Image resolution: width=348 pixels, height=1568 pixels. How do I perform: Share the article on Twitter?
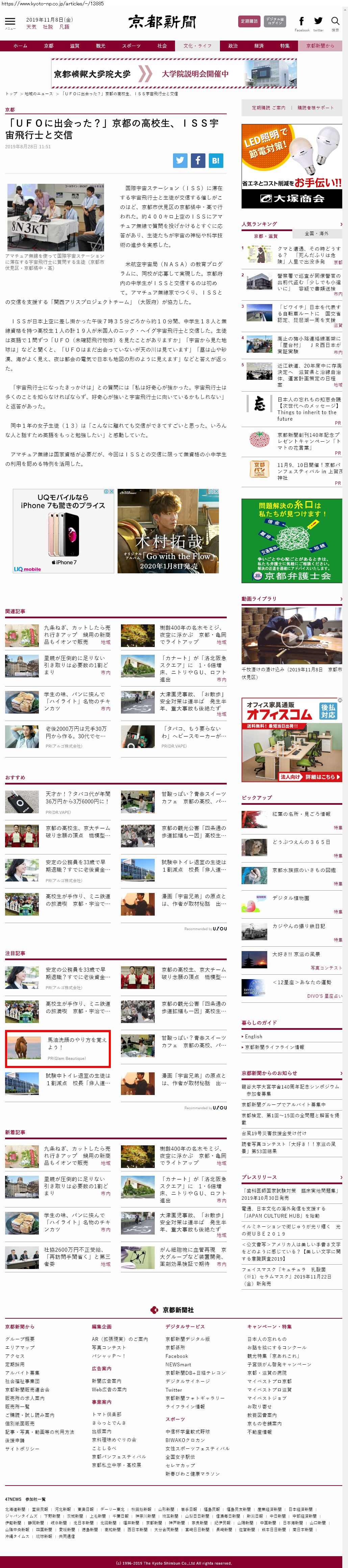(x=180, y=160)
